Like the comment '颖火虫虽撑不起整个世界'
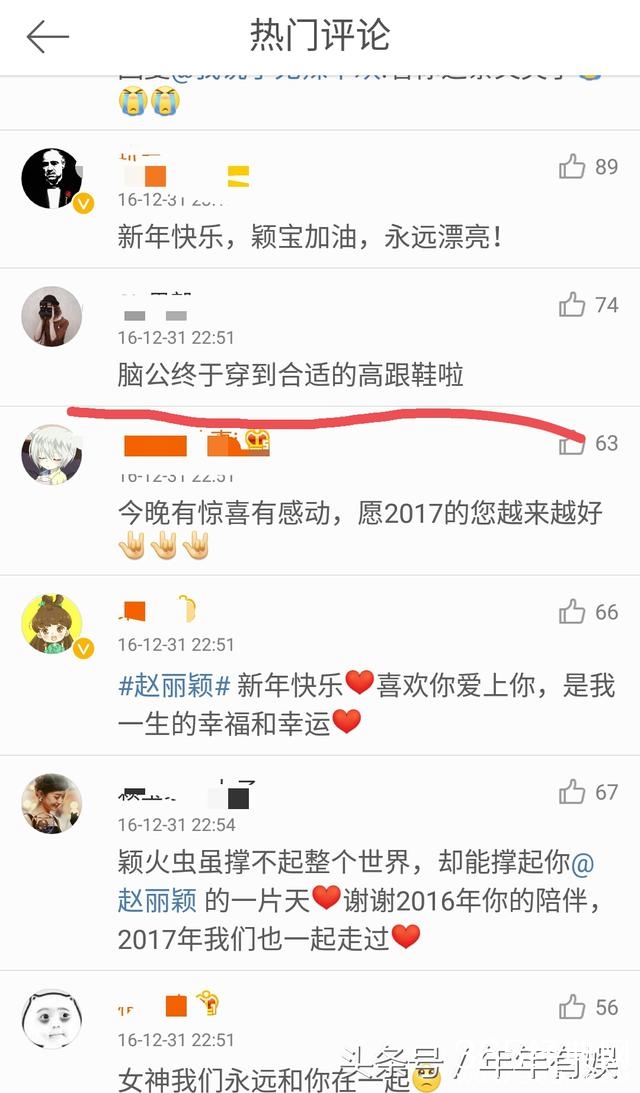Image resolution: width=640 pixels, height=1093 pixels. click(573, 793)
